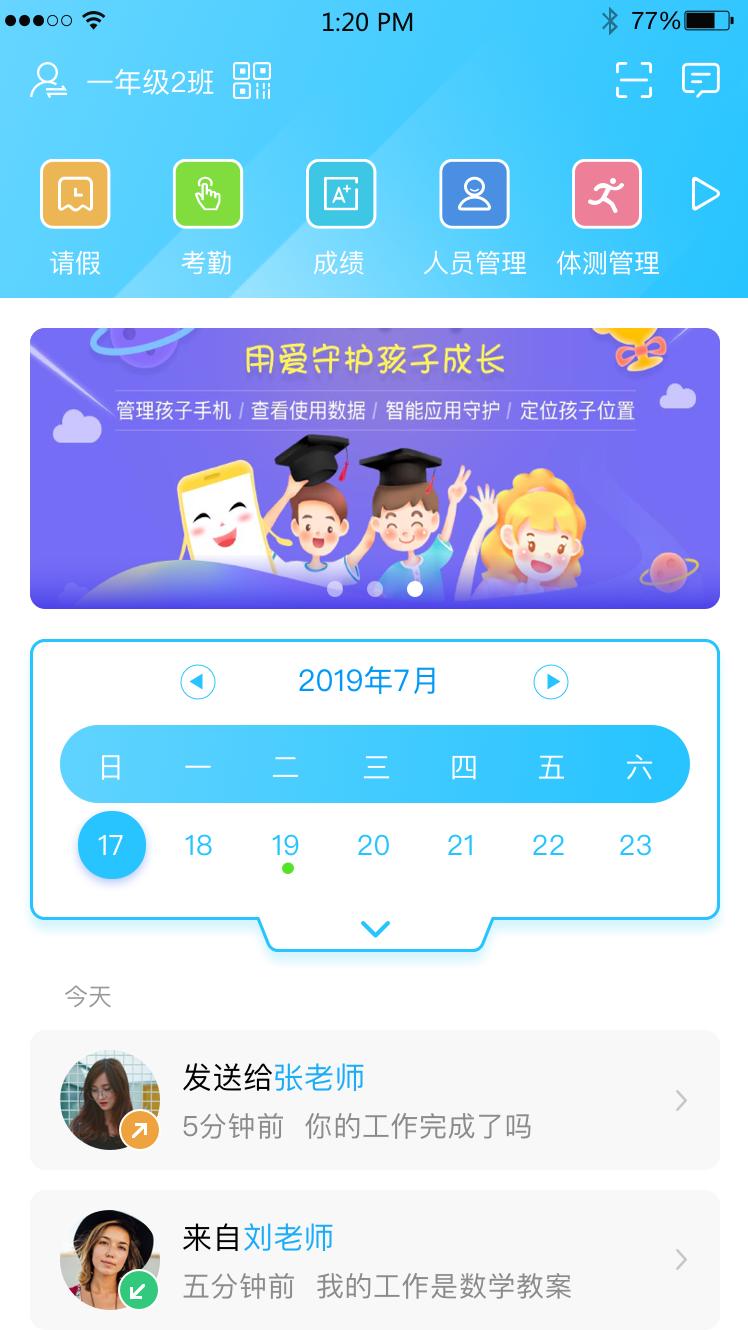The image size is (748, 1330).
Task: Expand the calendar with the down chevron
Action: (375, 930)
